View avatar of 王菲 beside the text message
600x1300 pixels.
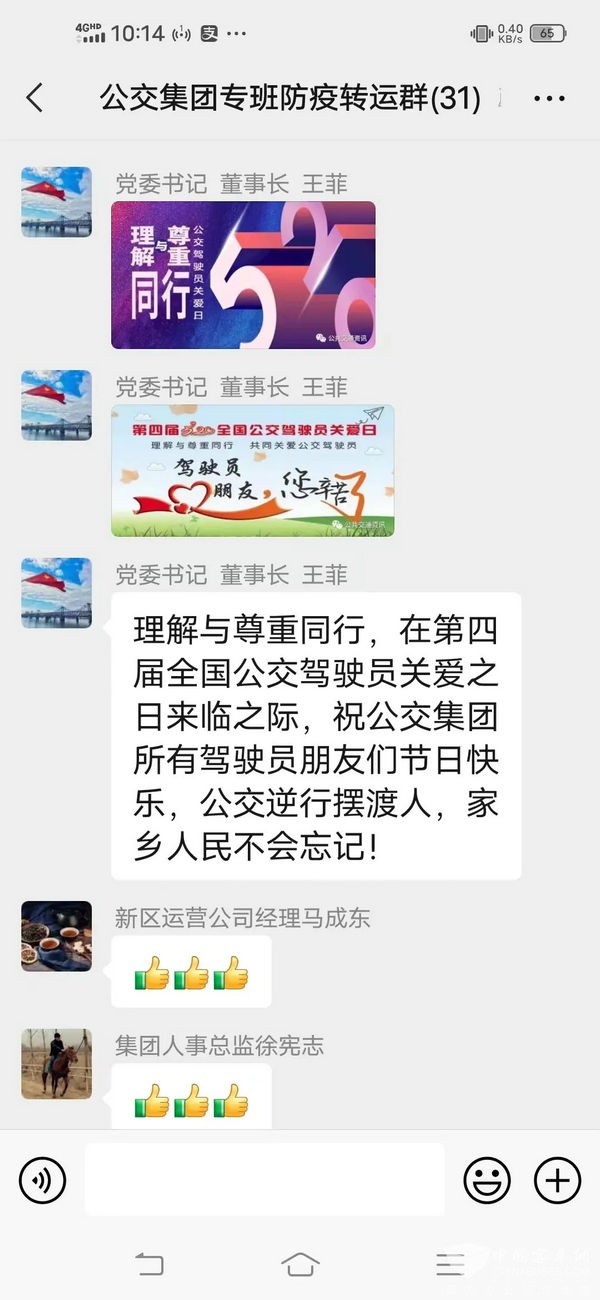click(x=56, y=593)
